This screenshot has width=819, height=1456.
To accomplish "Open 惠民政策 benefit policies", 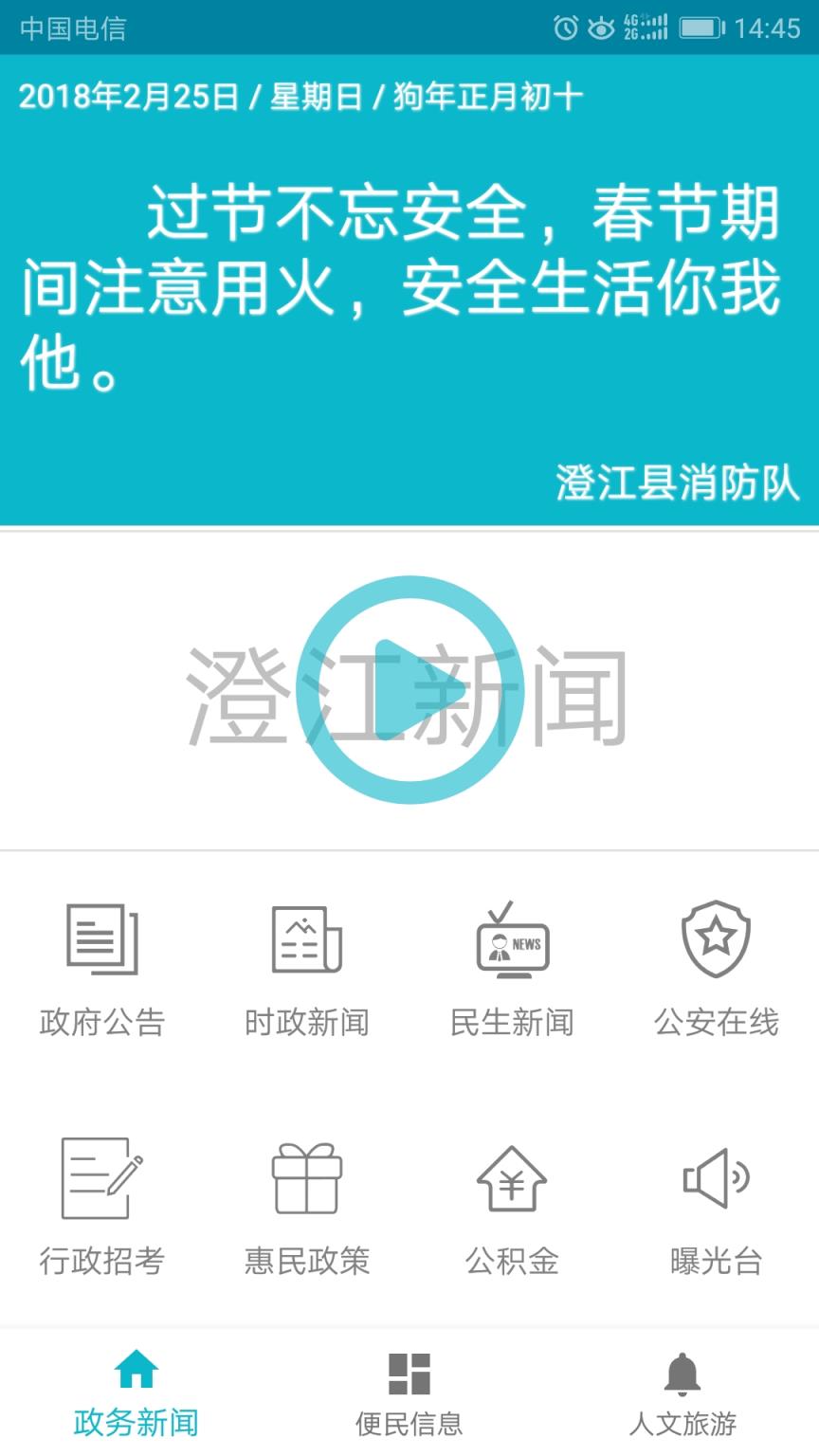I will (x=307, y=1204).
